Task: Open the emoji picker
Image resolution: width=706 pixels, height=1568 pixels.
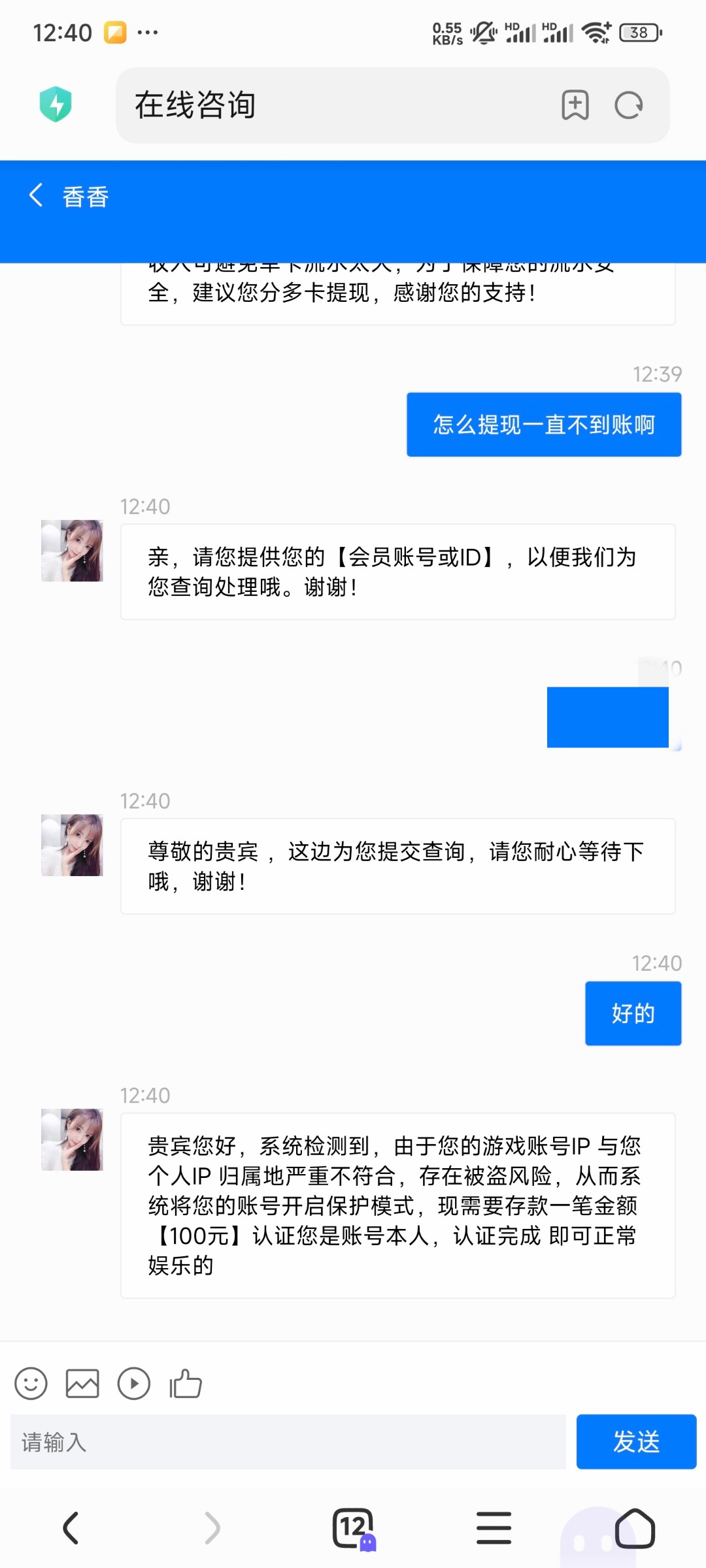Action: pyautogui.click(x=31, y=1384)
